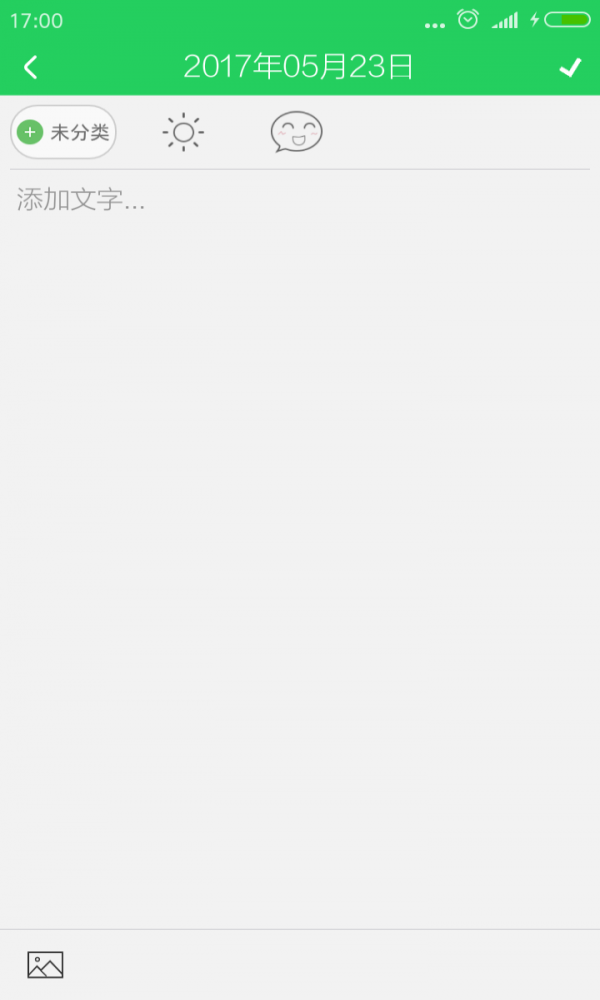Viewport: 600px width, 1000px height.
Task: Choose a category via 未分类 chip
Action: click(64, 132)
